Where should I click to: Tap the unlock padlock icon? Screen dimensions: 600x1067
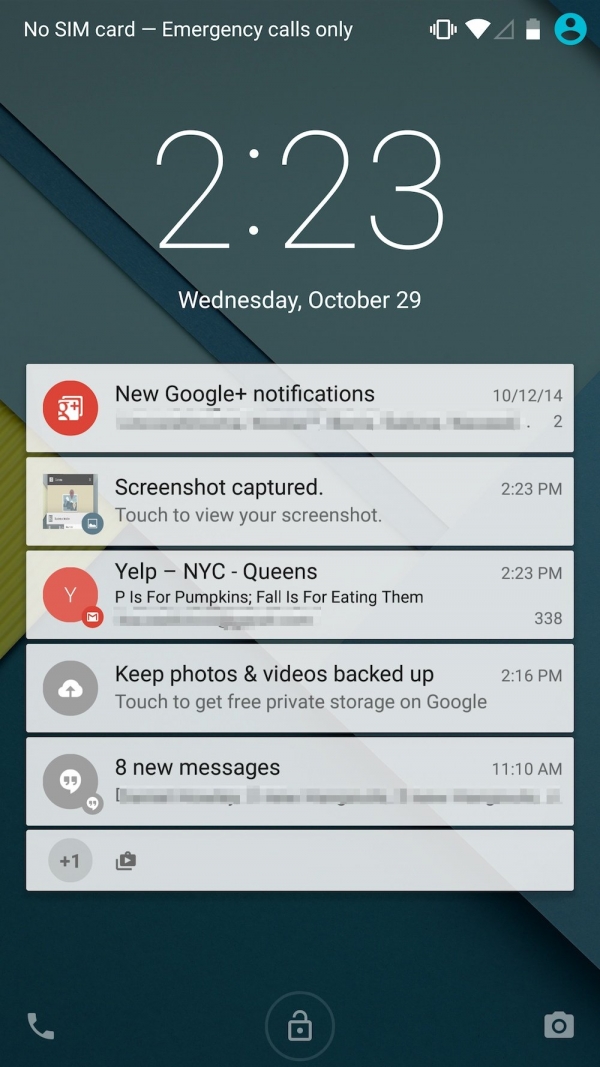click(299, 1026)
